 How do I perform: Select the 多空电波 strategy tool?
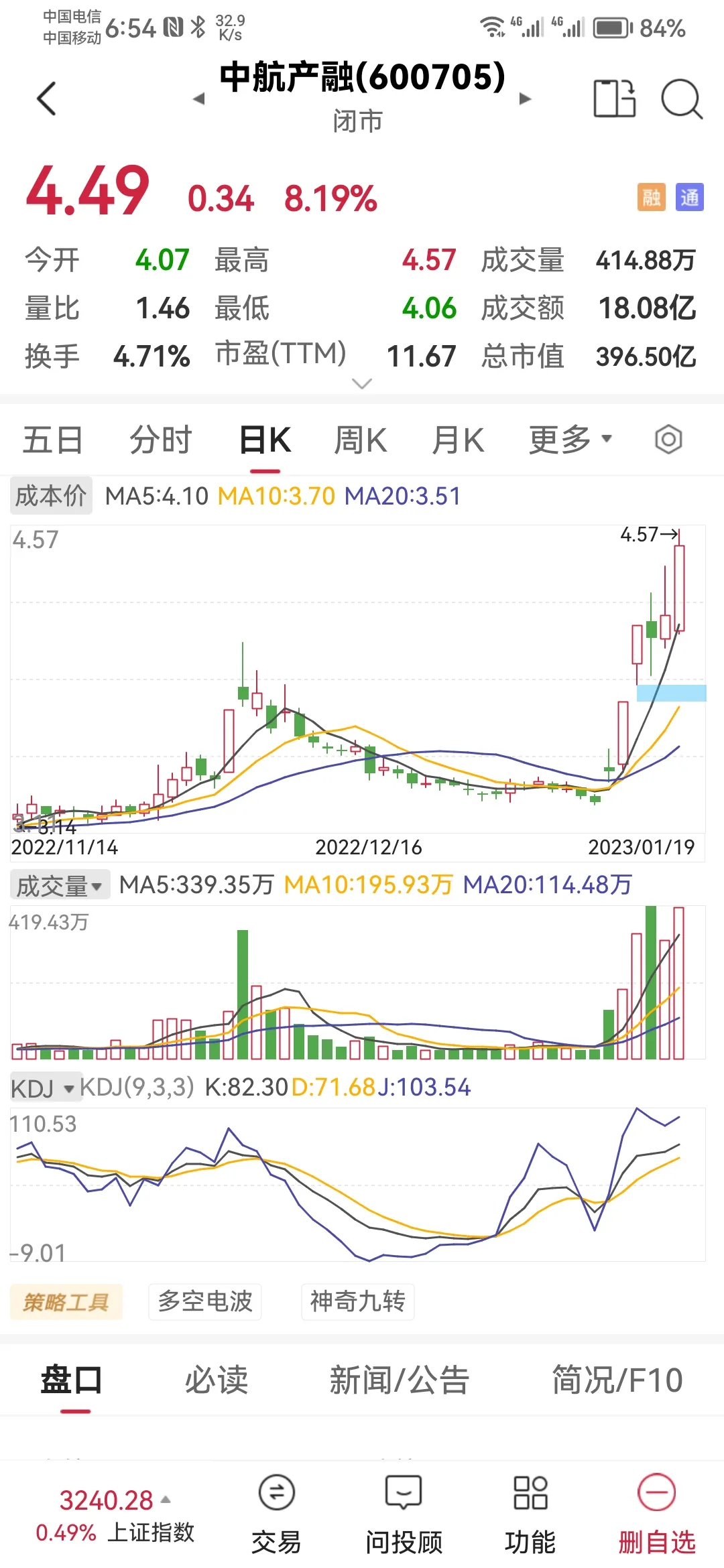pos(205,1302)
